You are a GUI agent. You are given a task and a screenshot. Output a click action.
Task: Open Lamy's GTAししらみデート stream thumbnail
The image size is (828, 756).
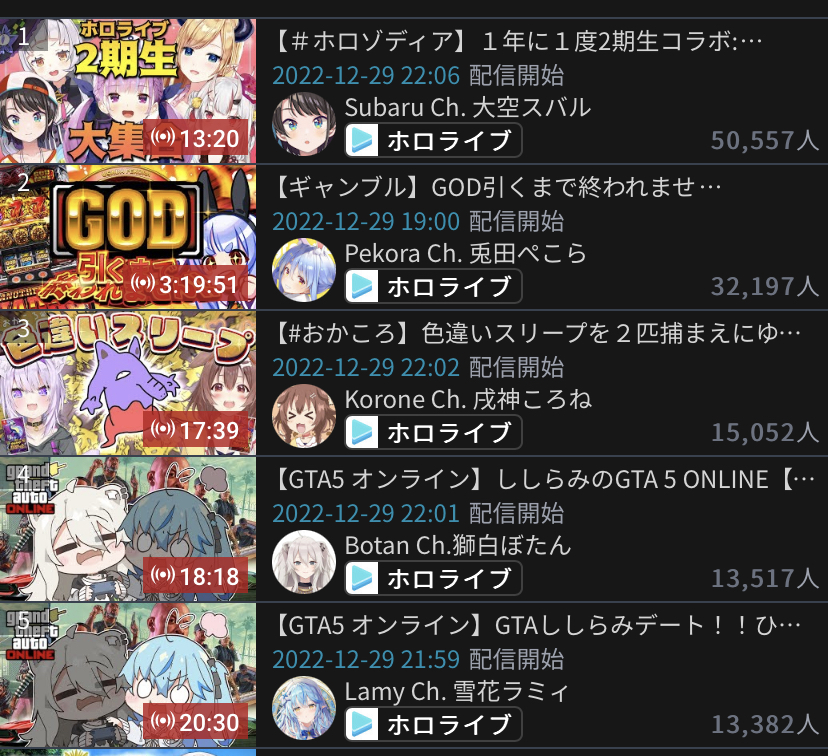coord(128,676)
